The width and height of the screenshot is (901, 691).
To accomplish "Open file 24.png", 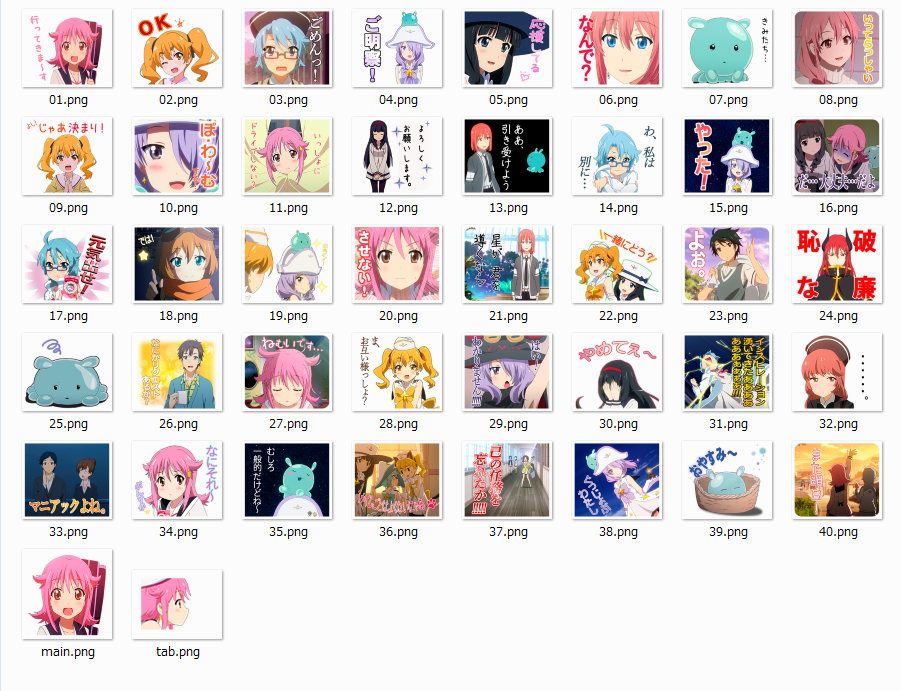I will click(837, 264).
